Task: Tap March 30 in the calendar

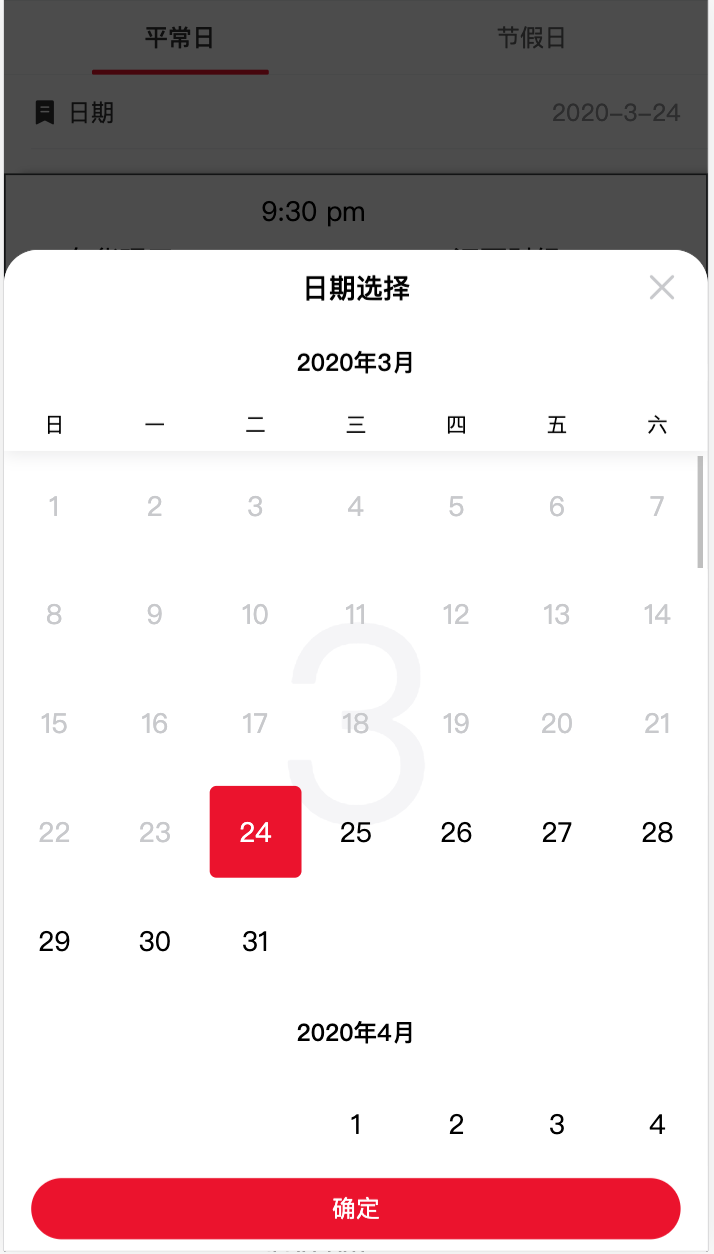Action: coord(155,941)
